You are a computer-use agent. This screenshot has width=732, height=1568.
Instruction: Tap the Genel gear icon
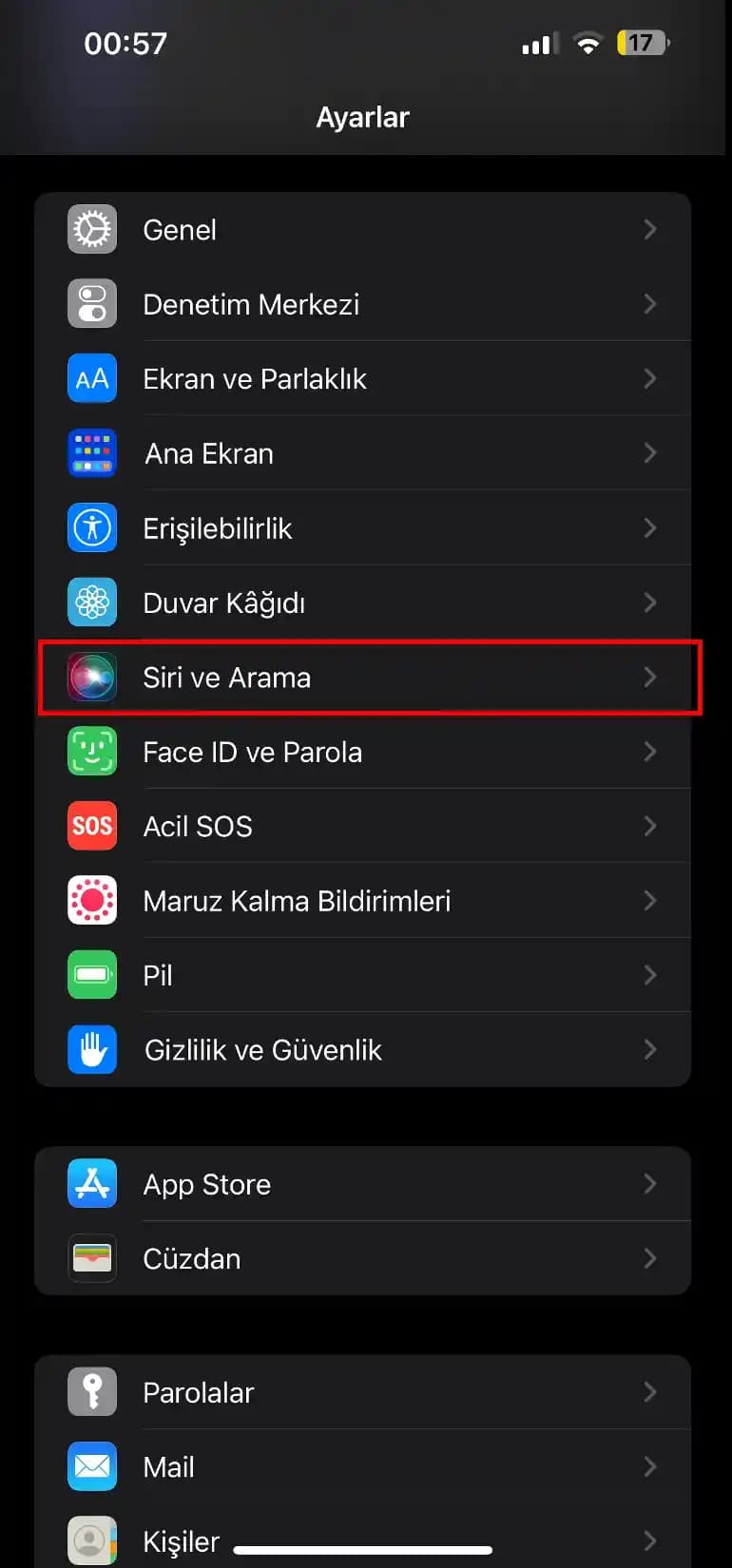pyautogui.click(x=91, y=229)
